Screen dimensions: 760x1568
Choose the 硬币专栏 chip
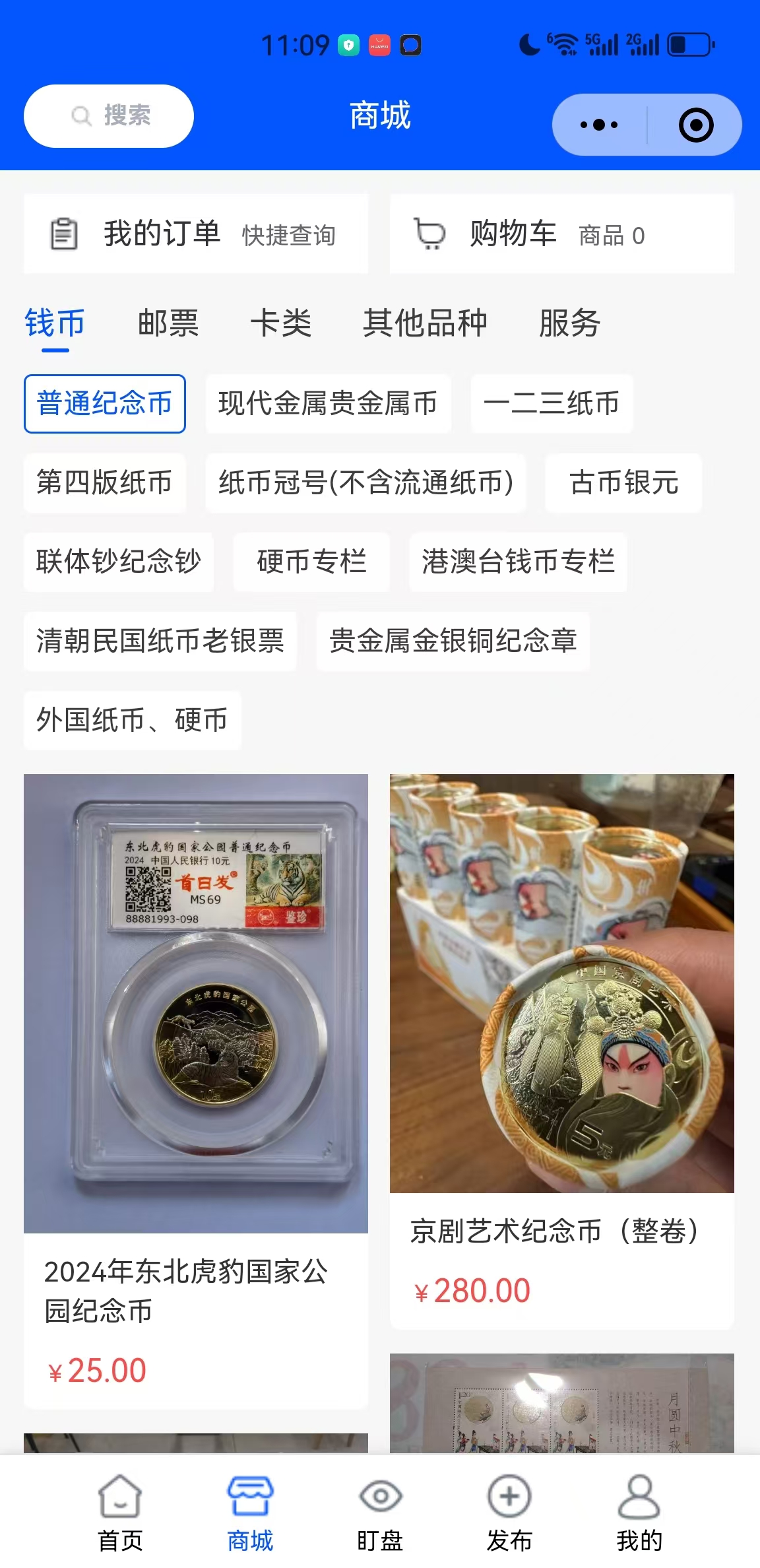click(x=311, y=562)
